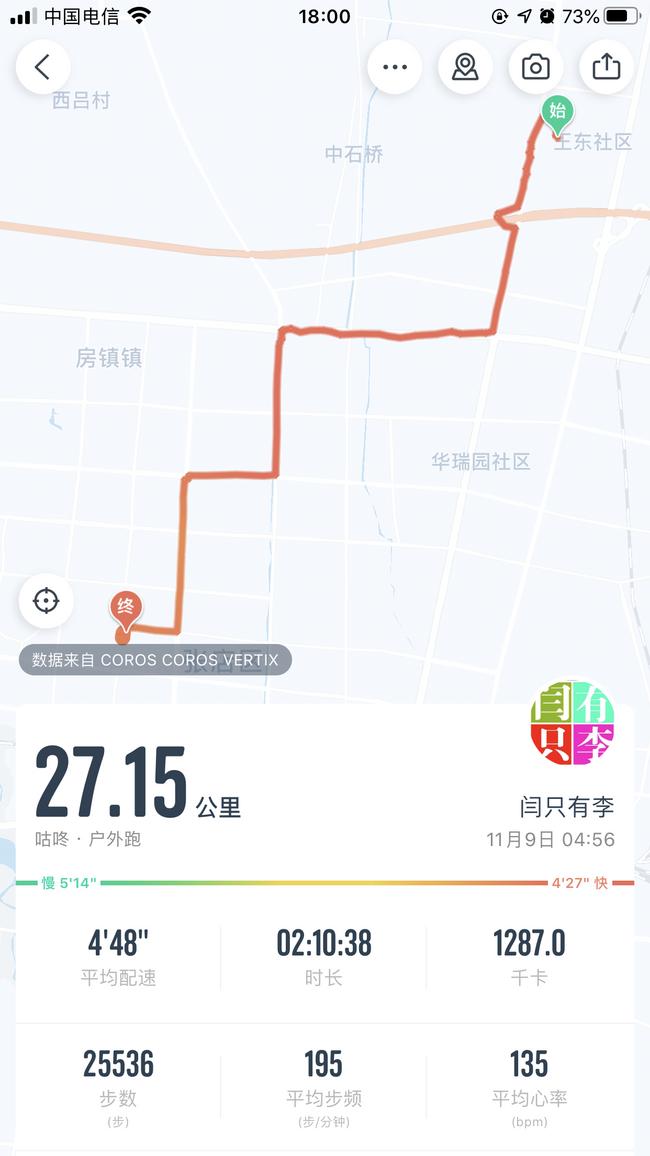
Task: Tap the map location pin icon
Action: (x=465, y=67)
